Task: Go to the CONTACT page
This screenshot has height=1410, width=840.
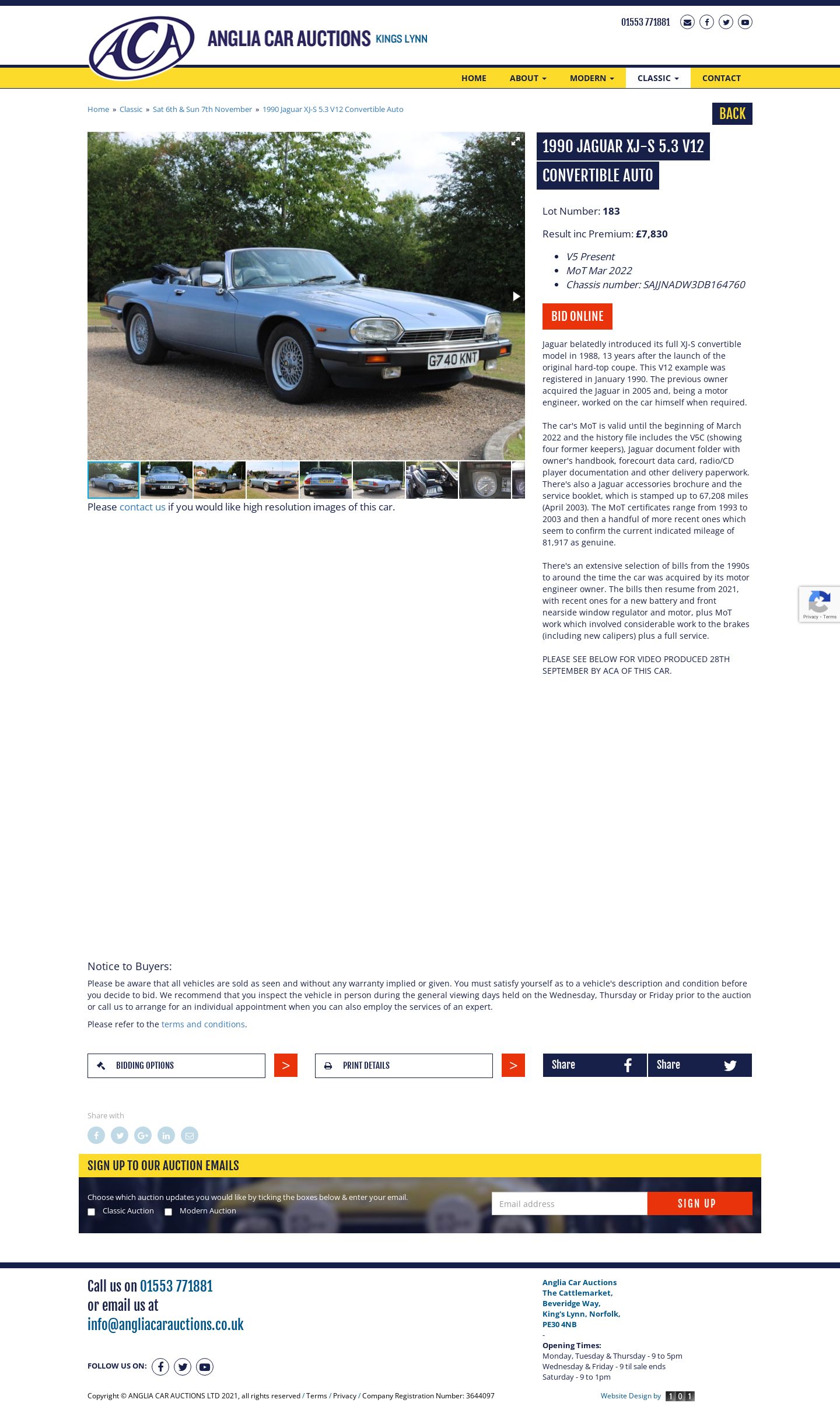Action: point(721,78)
